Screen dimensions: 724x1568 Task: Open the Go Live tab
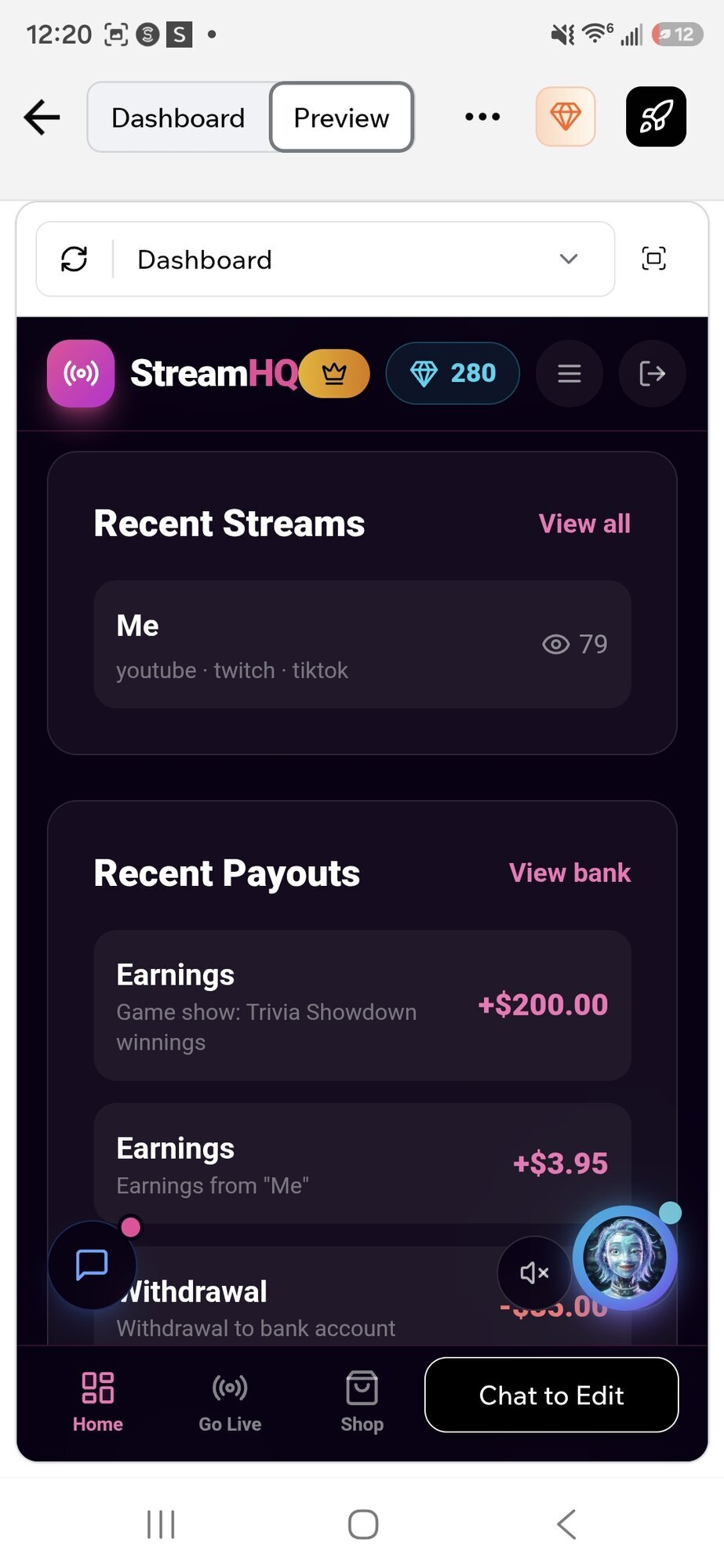point(230,1403)
